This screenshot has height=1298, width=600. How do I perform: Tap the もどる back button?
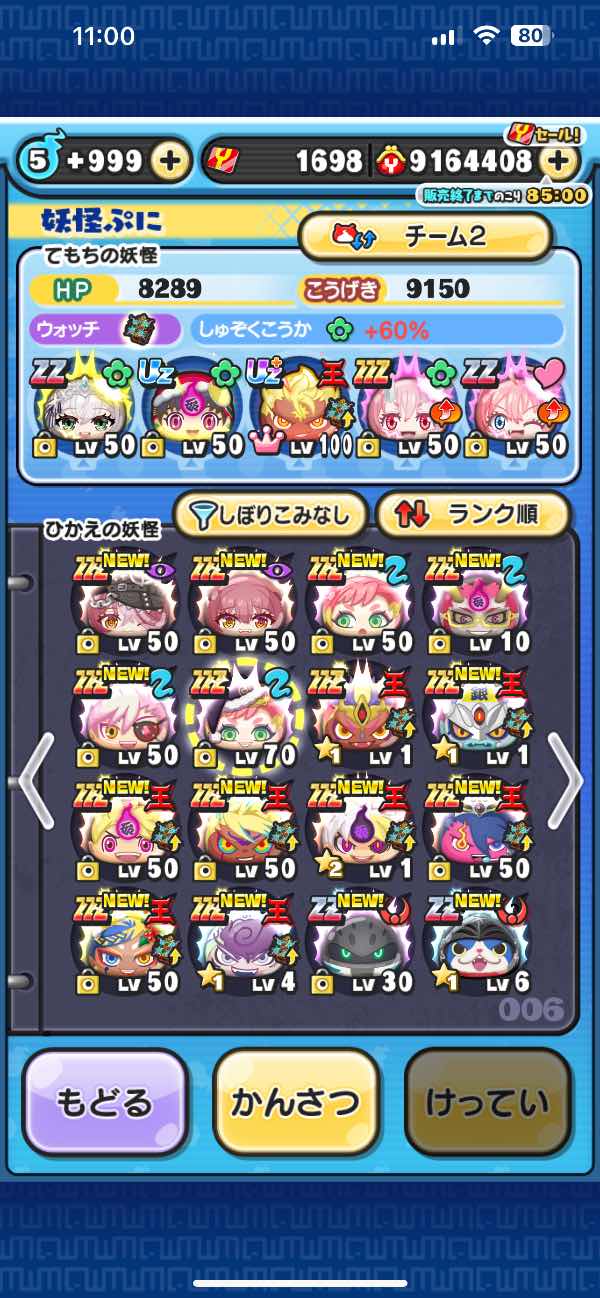105,1102
